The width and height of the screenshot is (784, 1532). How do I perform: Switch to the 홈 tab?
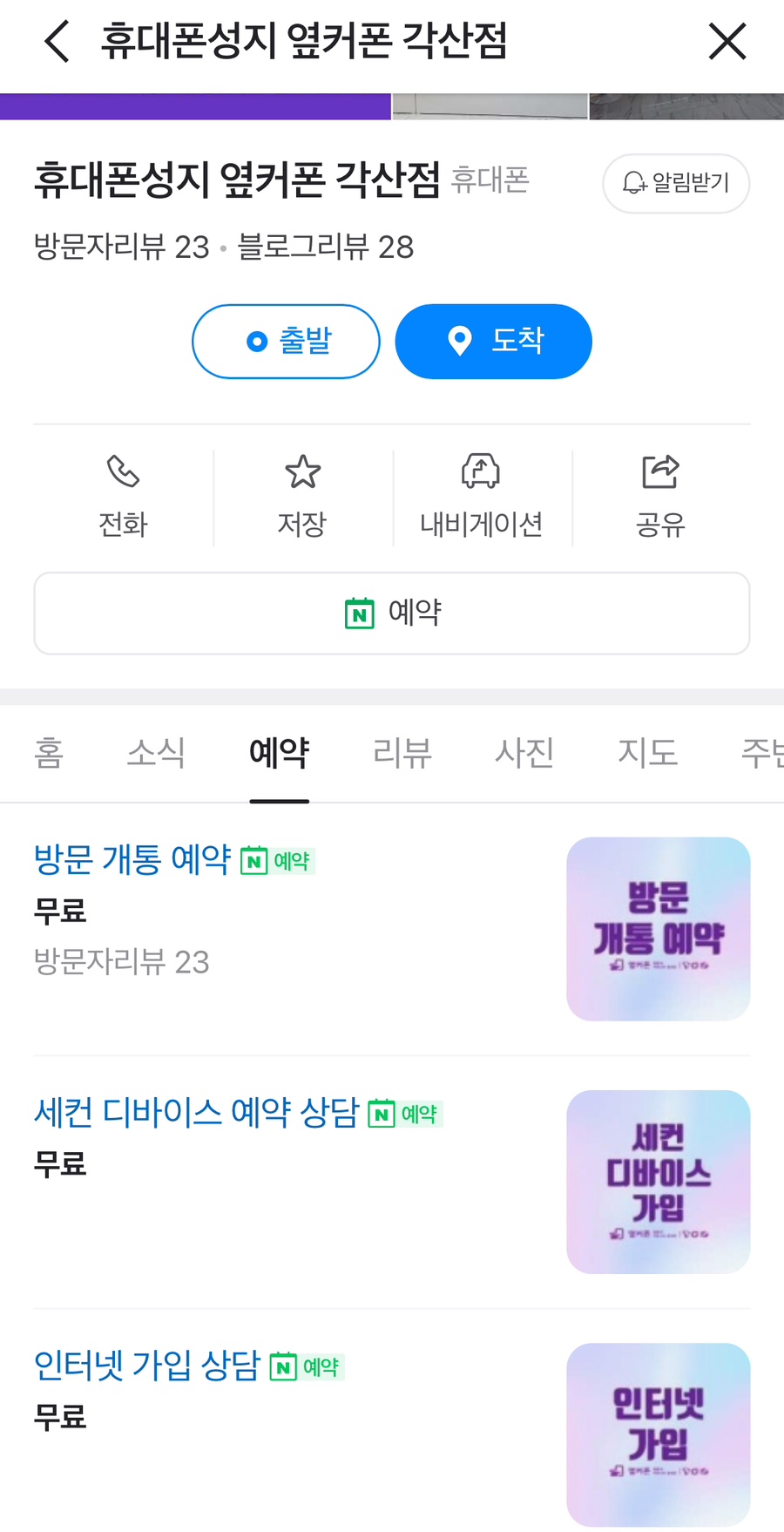point(49,752)
